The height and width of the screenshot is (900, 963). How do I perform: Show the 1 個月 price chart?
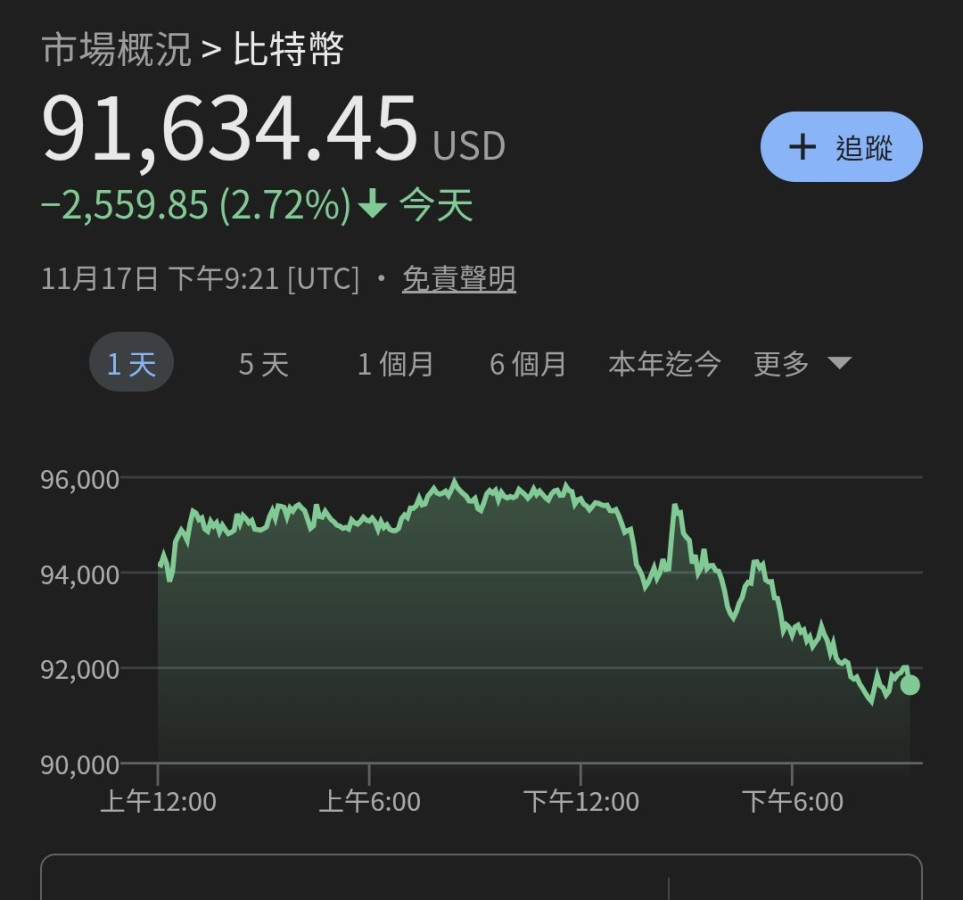tap(395, 363)
